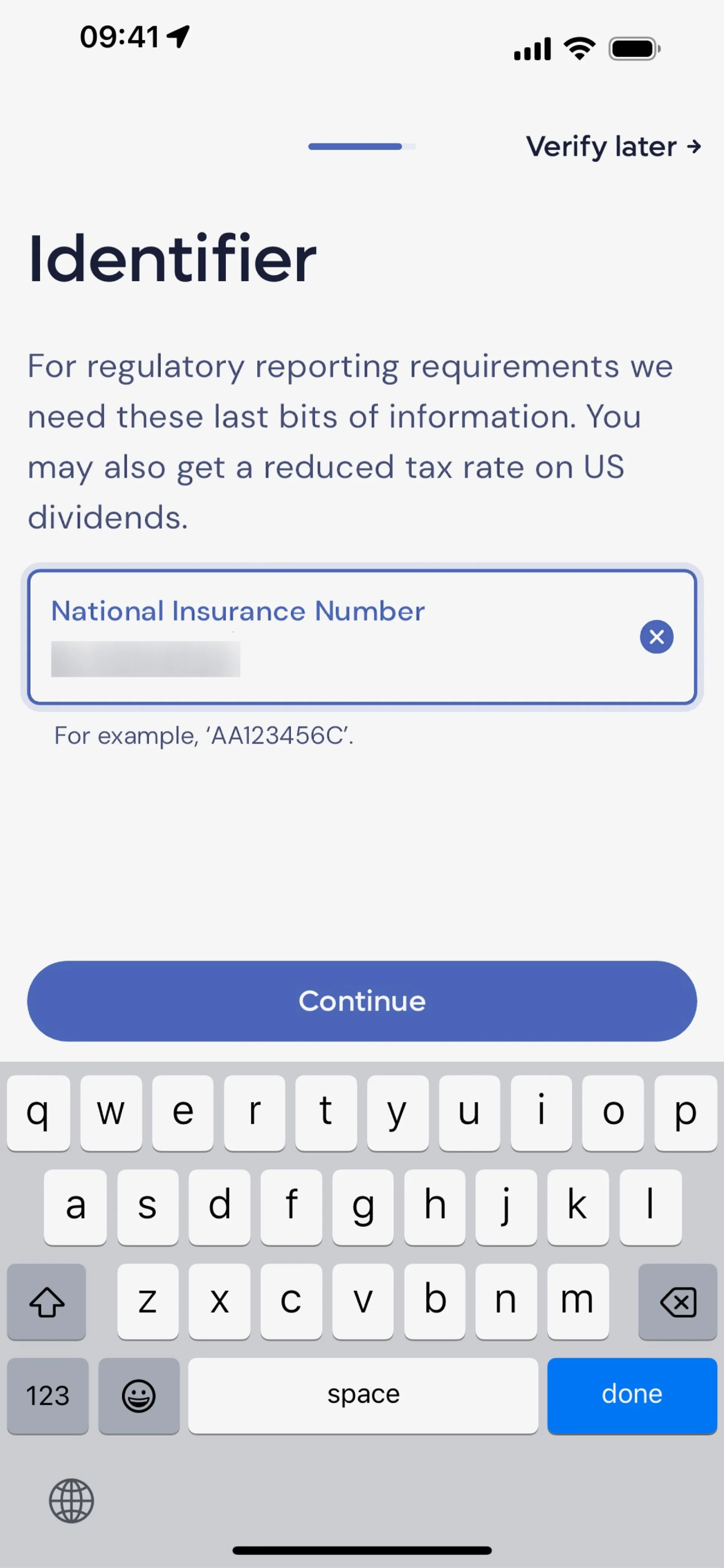Tap Verify later link

(x=613, y=147)
